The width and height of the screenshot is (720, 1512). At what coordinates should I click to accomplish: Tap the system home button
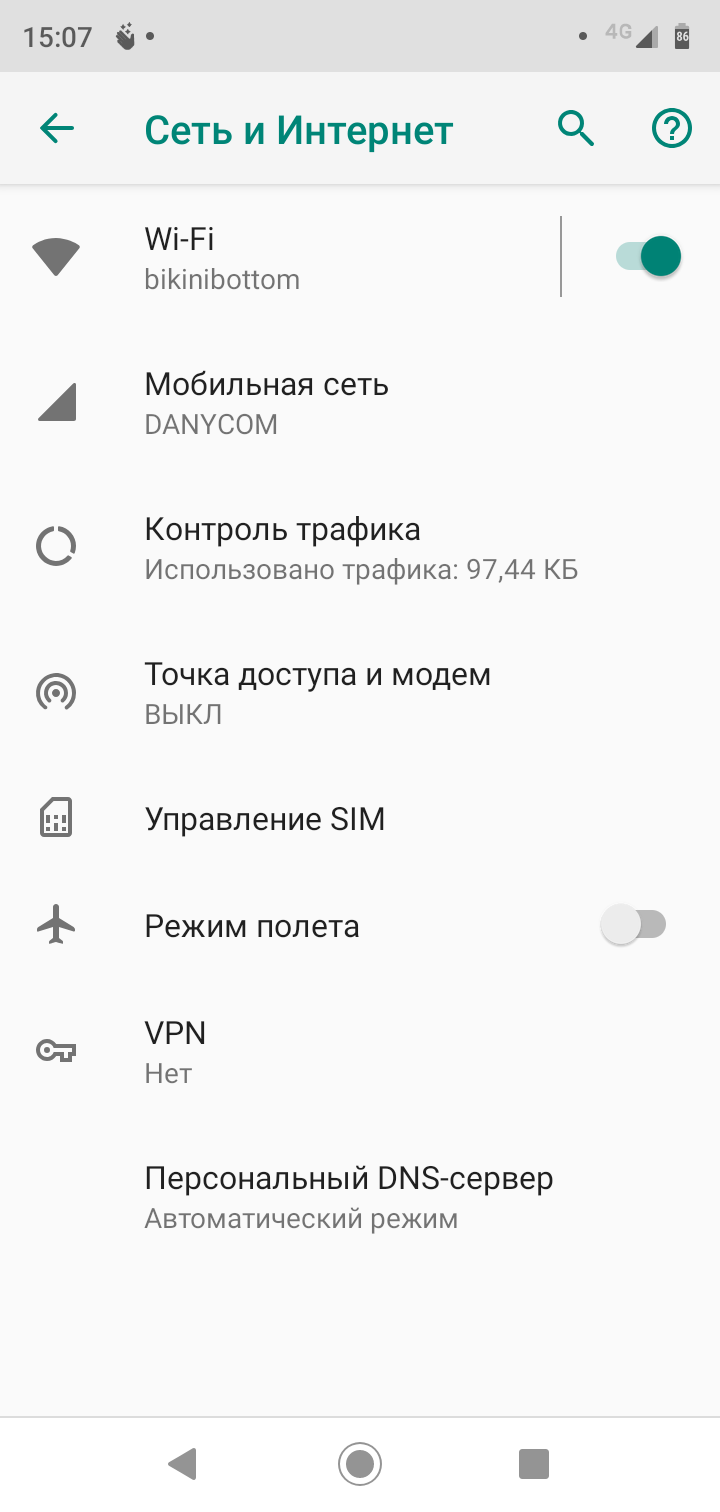tap(360, 1465)
